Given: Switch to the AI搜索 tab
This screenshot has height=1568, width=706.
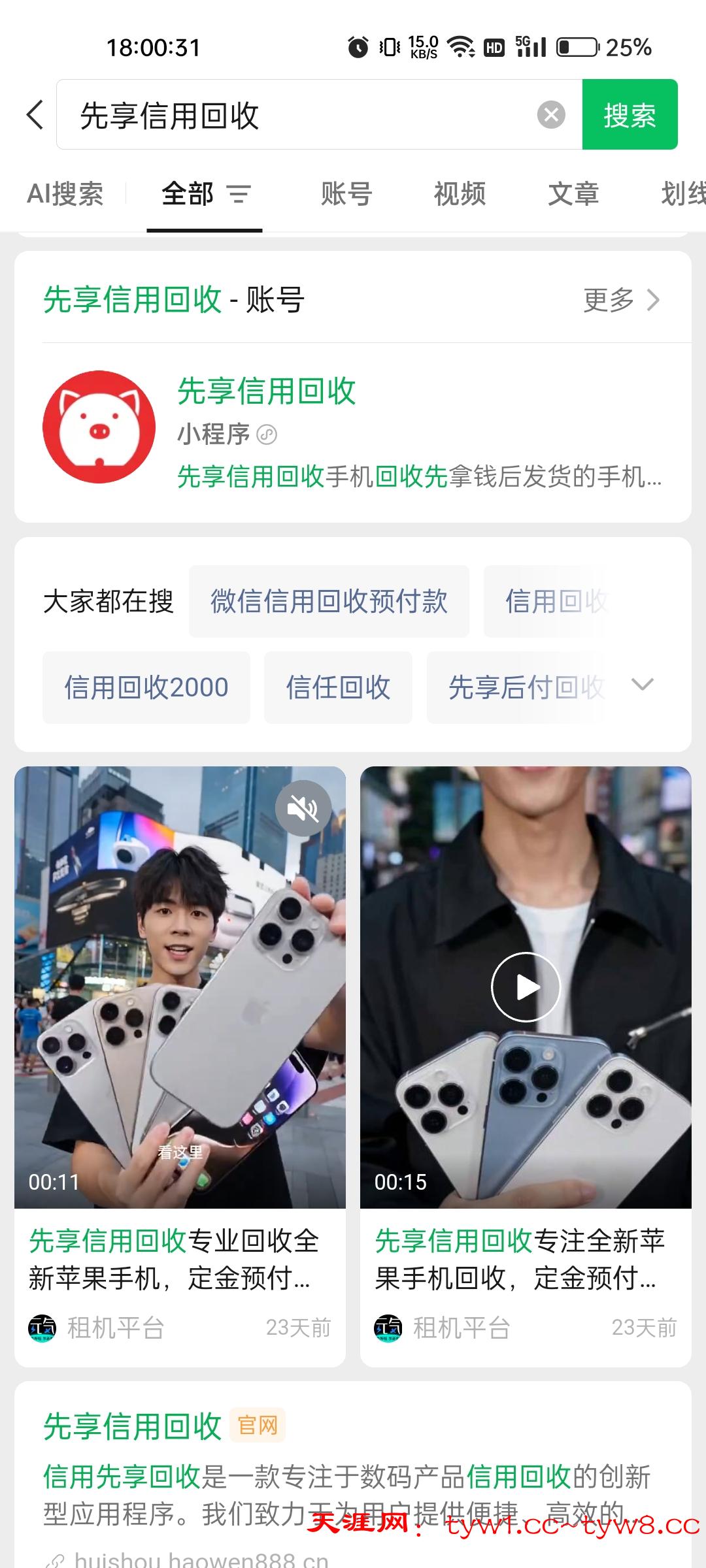Looking at the screenshot, I should (x=65, y=194).
